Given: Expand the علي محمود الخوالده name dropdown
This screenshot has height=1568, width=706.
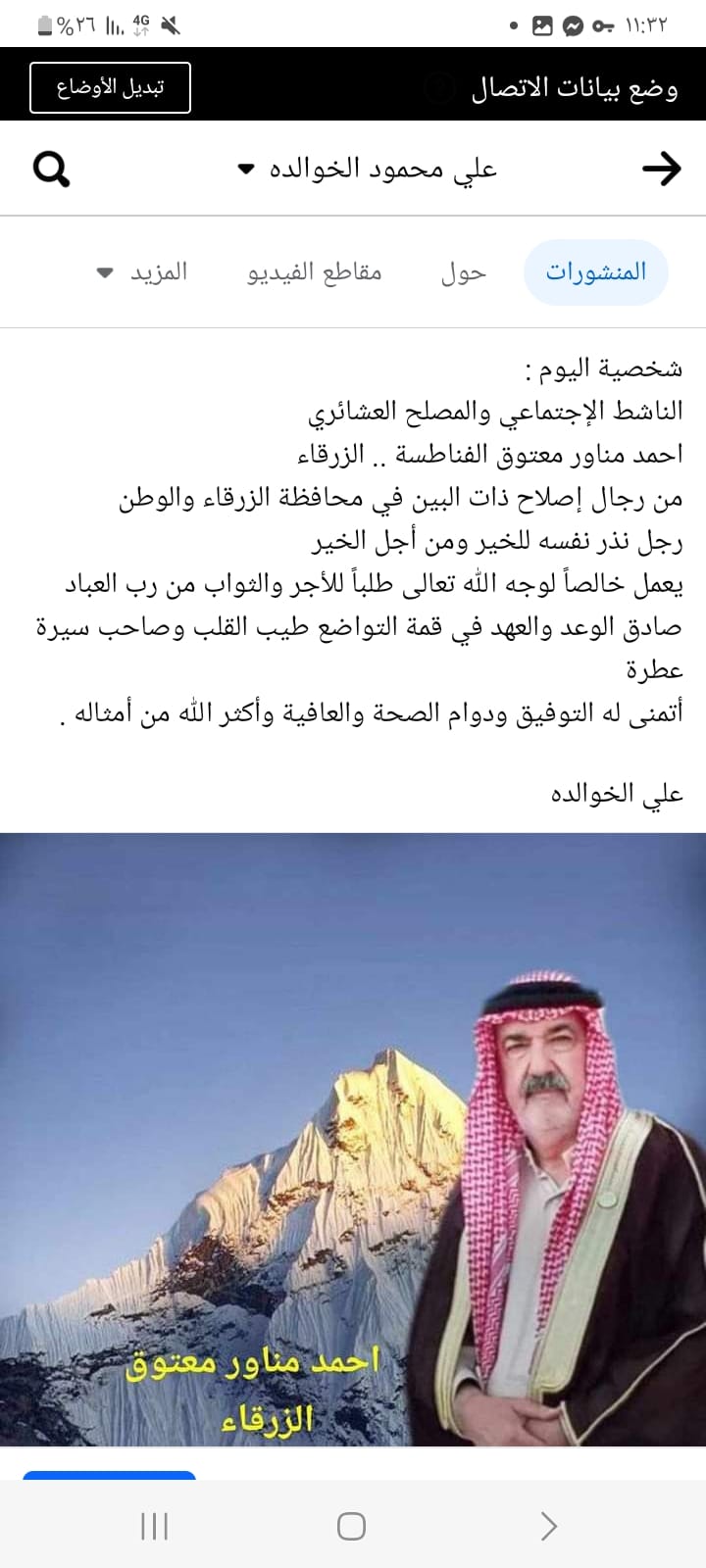Looking at the screenshot, I should (368, 169).
